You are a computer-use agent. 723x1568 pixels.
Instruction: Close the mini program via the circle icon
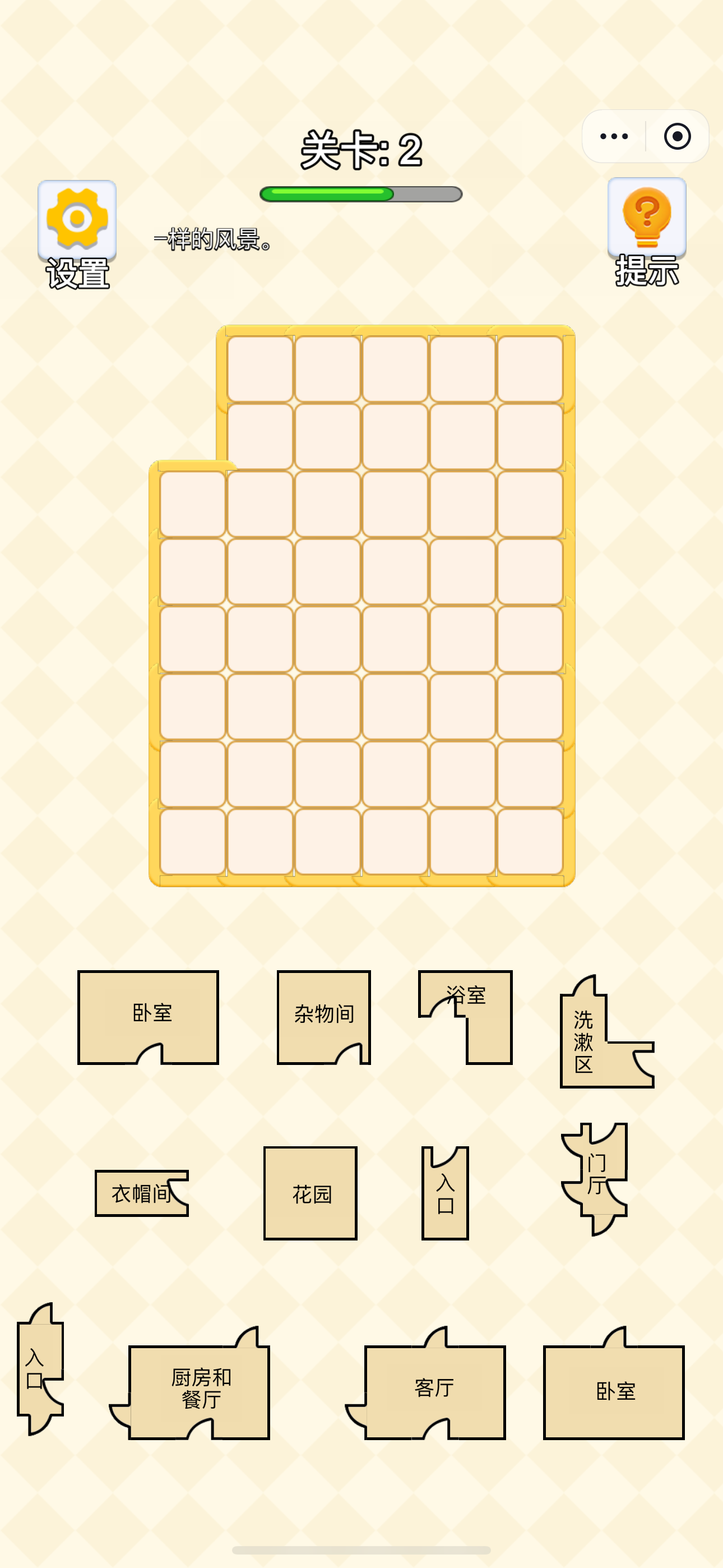coord(676,136)
